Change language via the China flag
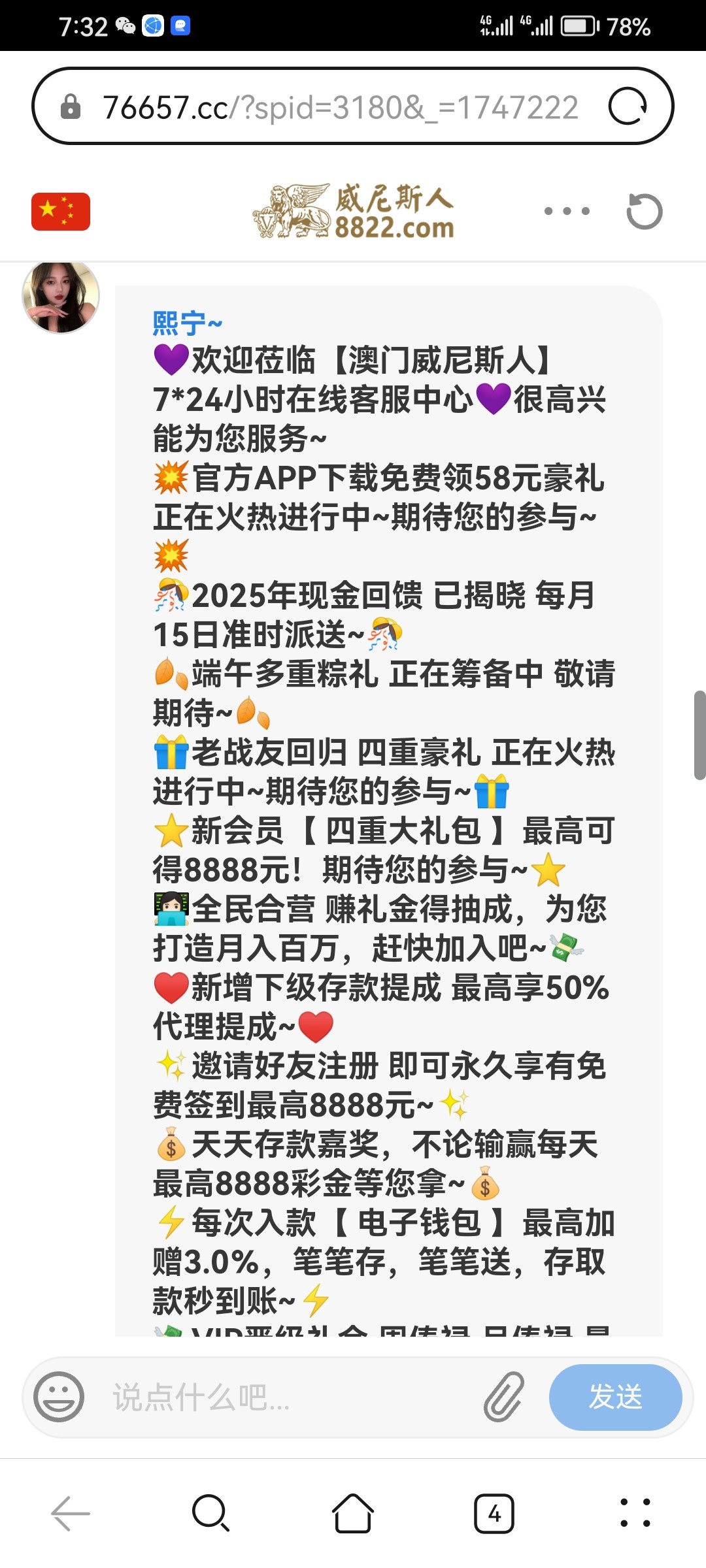The height and width of the screenshot is (1568, 706). point(61,212)
